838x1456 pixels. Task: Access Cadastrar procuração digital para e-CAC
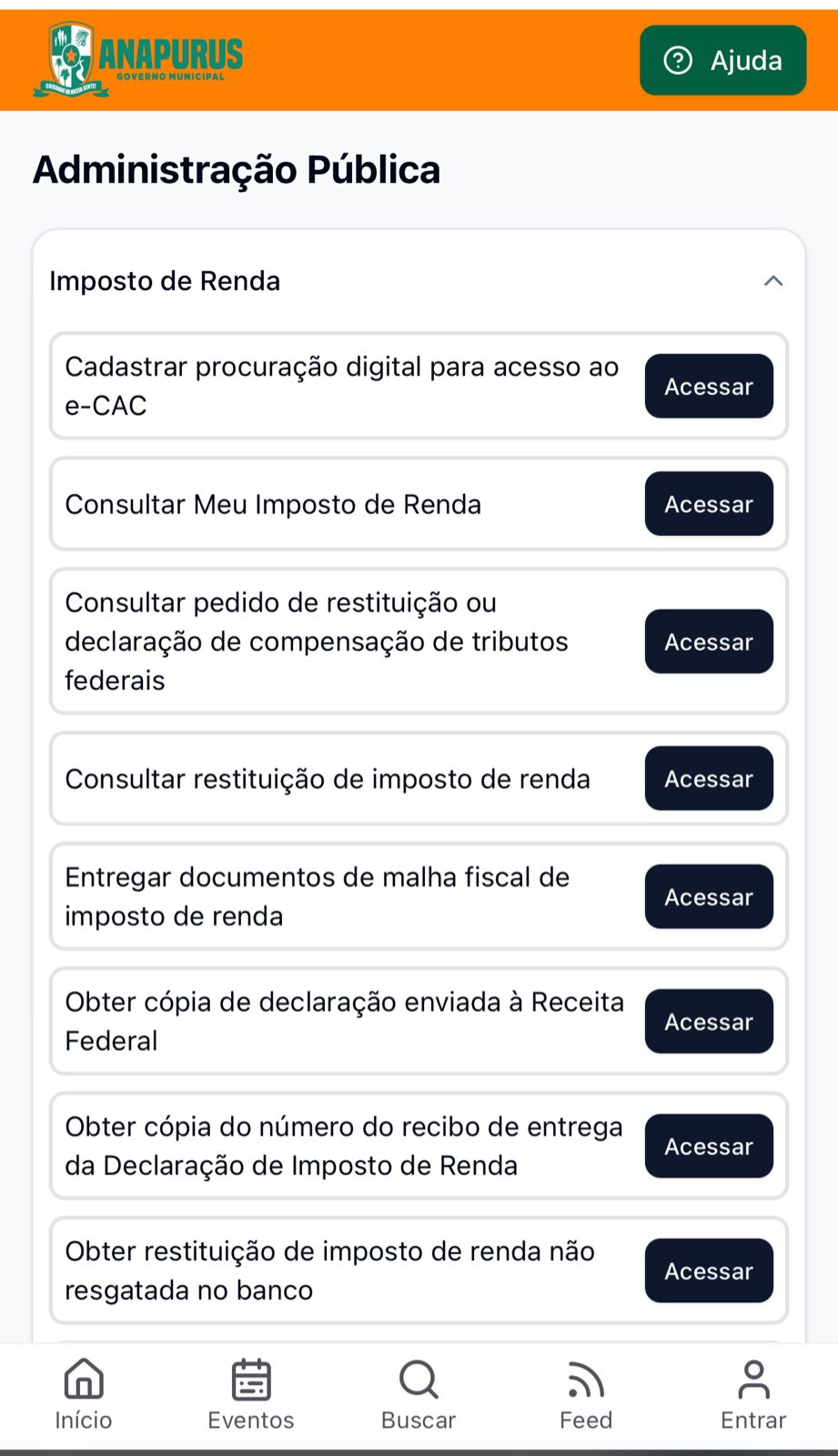pos(709,387)
